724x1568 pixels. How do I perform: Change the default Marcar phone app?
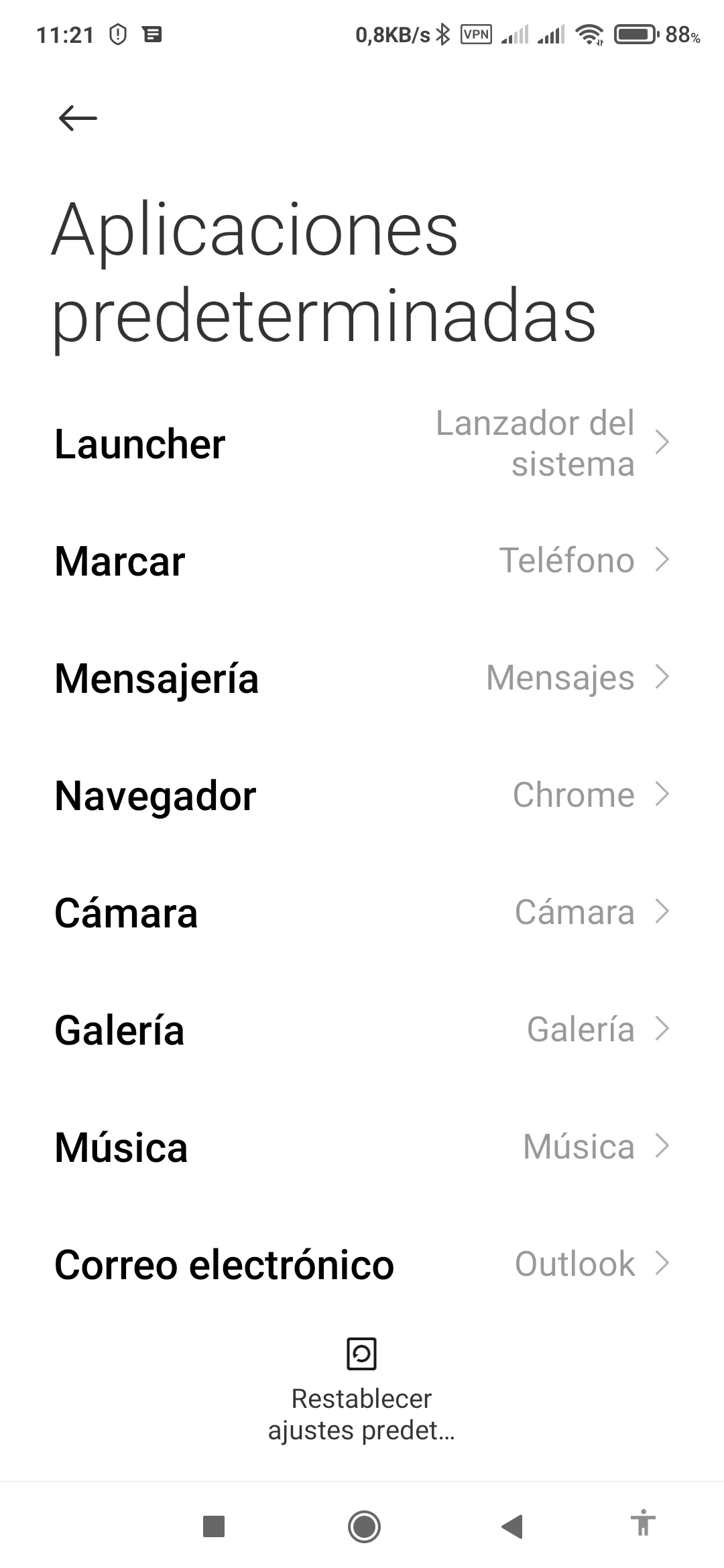pos(362,561)
